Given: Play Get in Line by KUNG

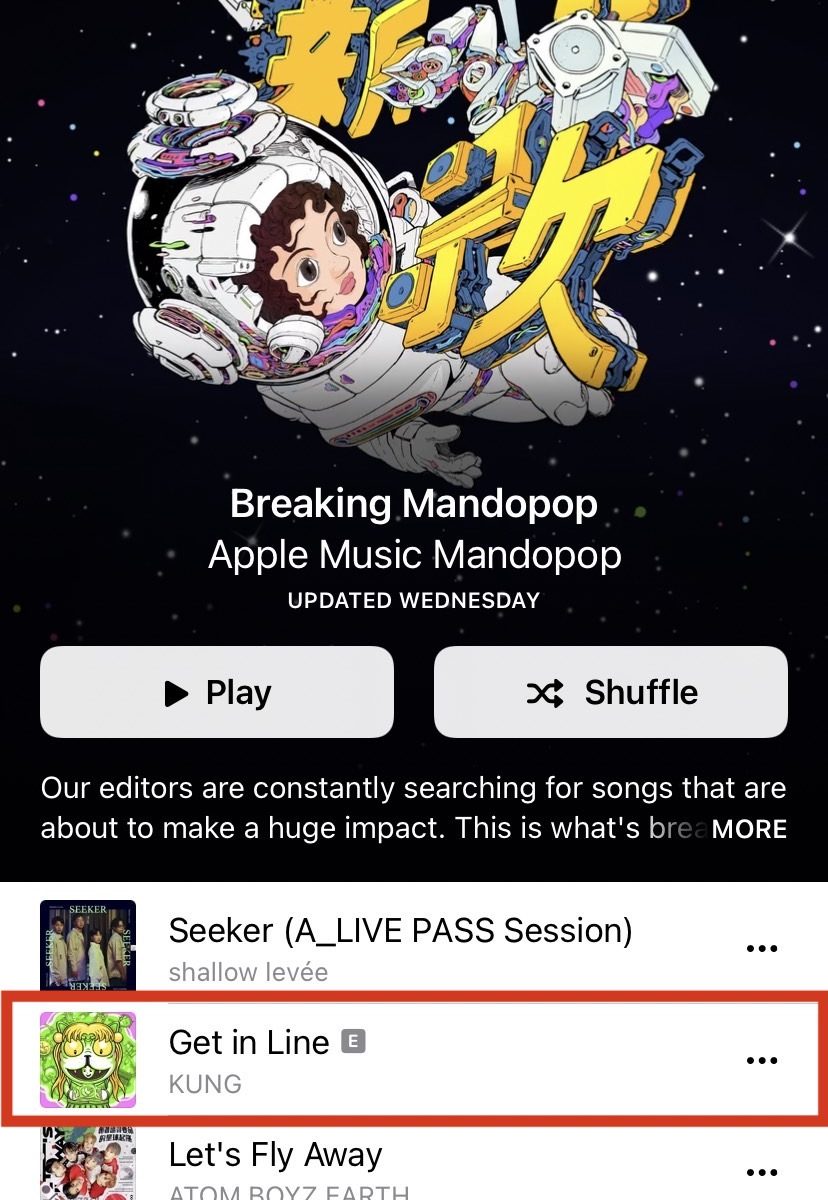Looking at the screenshot, I should coord(400,1060).
